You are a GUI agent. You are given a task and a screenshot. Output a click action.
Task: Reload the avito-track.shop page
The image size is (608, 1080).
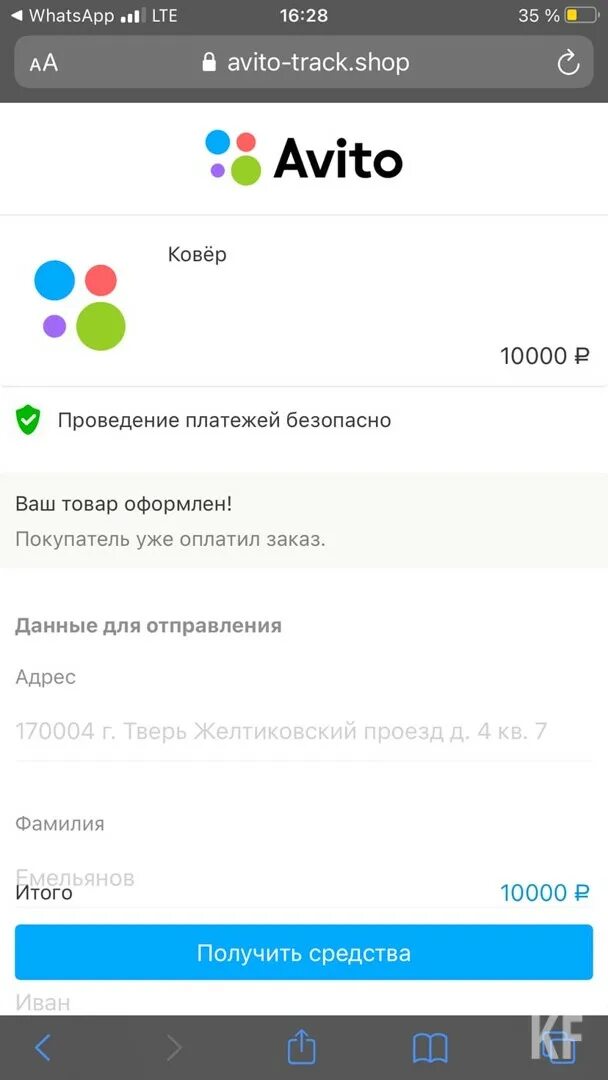[x=567, y=63]
